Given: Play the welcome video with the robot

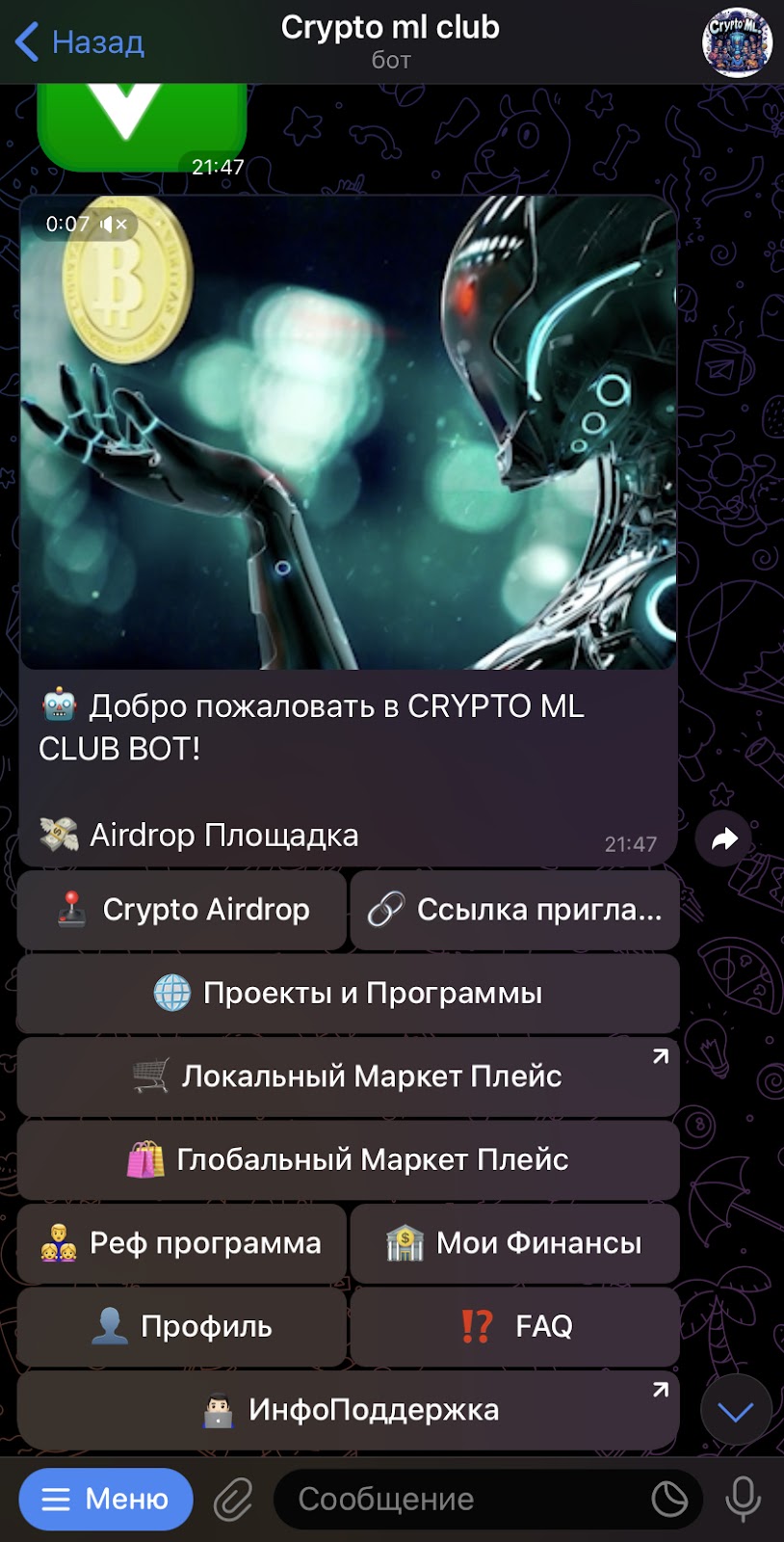Looking at the screenshot, I should tap(349, 433).
